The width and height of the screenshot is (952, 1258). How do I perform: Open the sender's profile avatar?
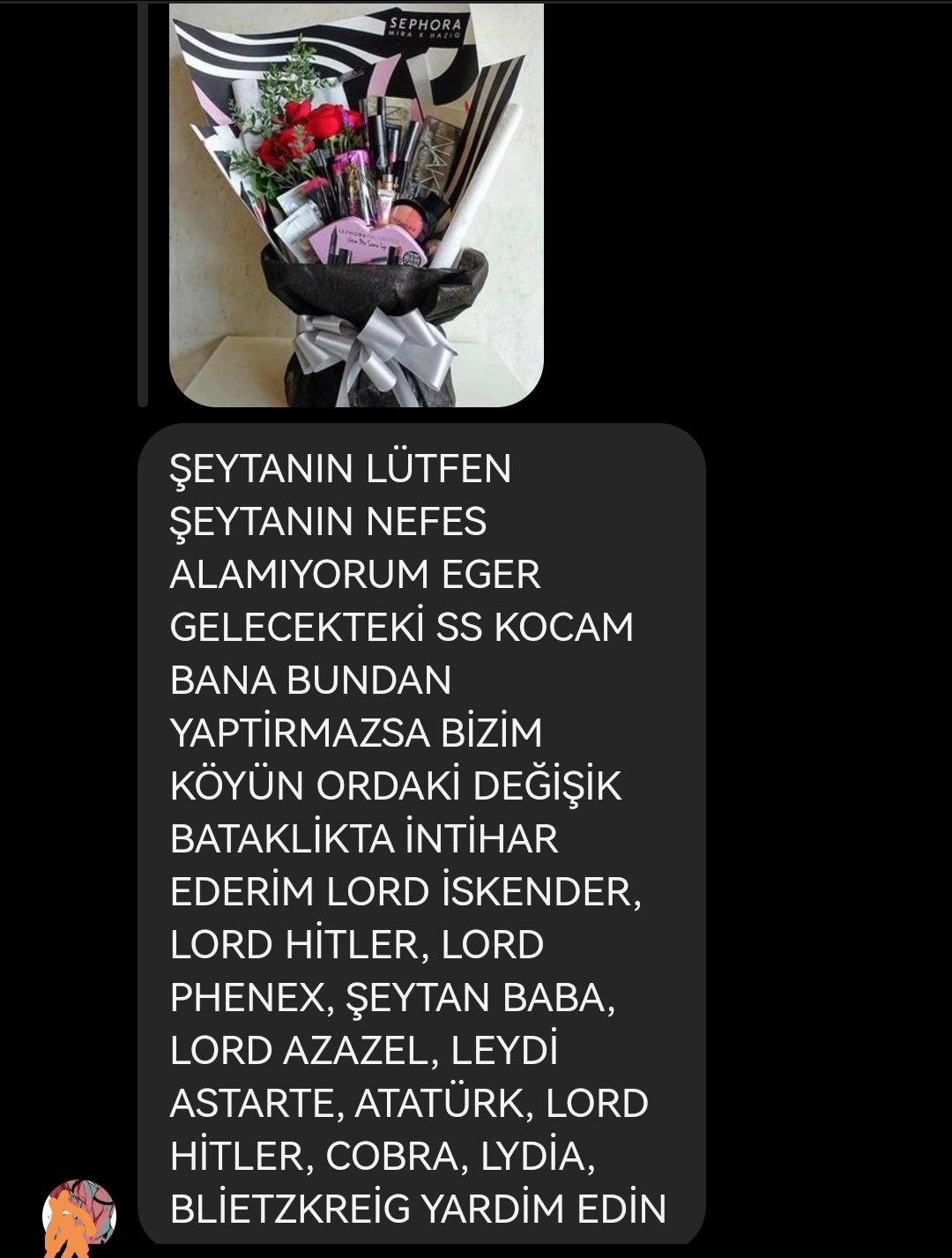click(x=79, y=1217)
